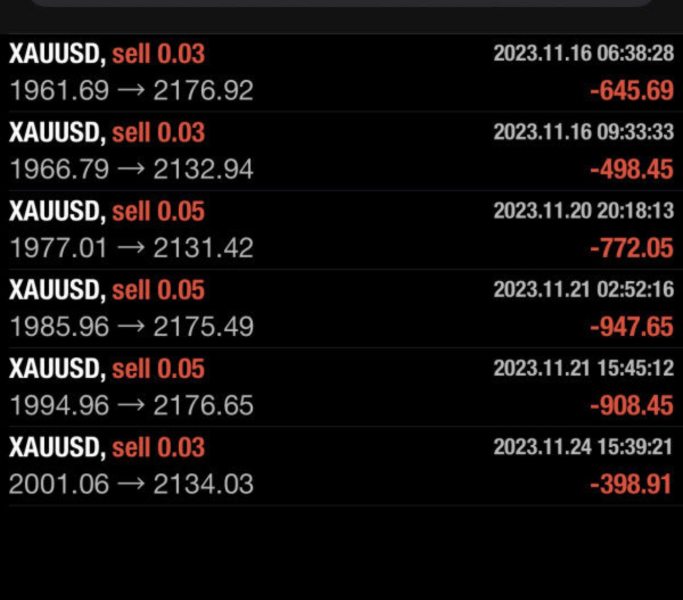Open the XAUUSD sell trade losing -645.69

[342, 72]
